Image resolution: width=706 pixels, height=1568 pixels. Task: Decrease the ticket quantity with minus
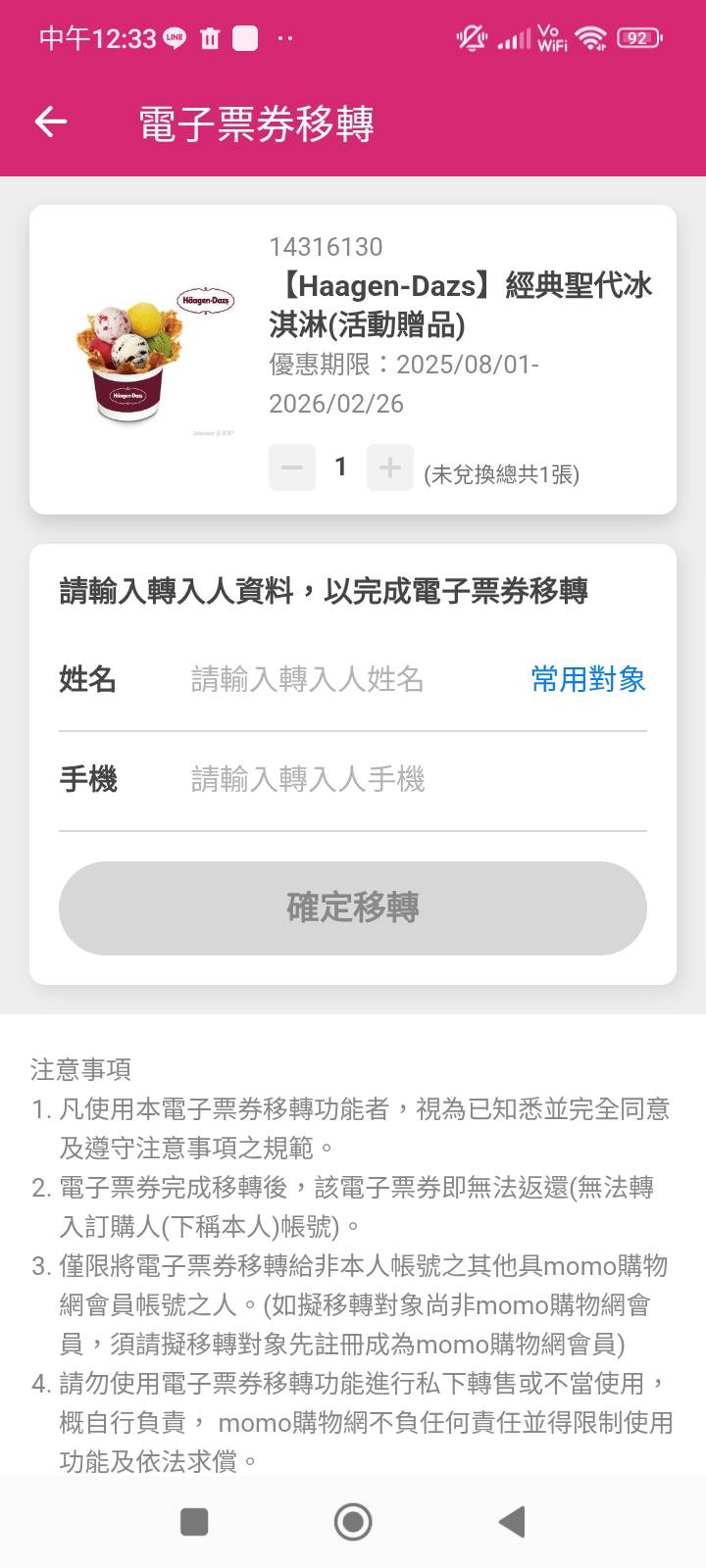click(292, 467)
